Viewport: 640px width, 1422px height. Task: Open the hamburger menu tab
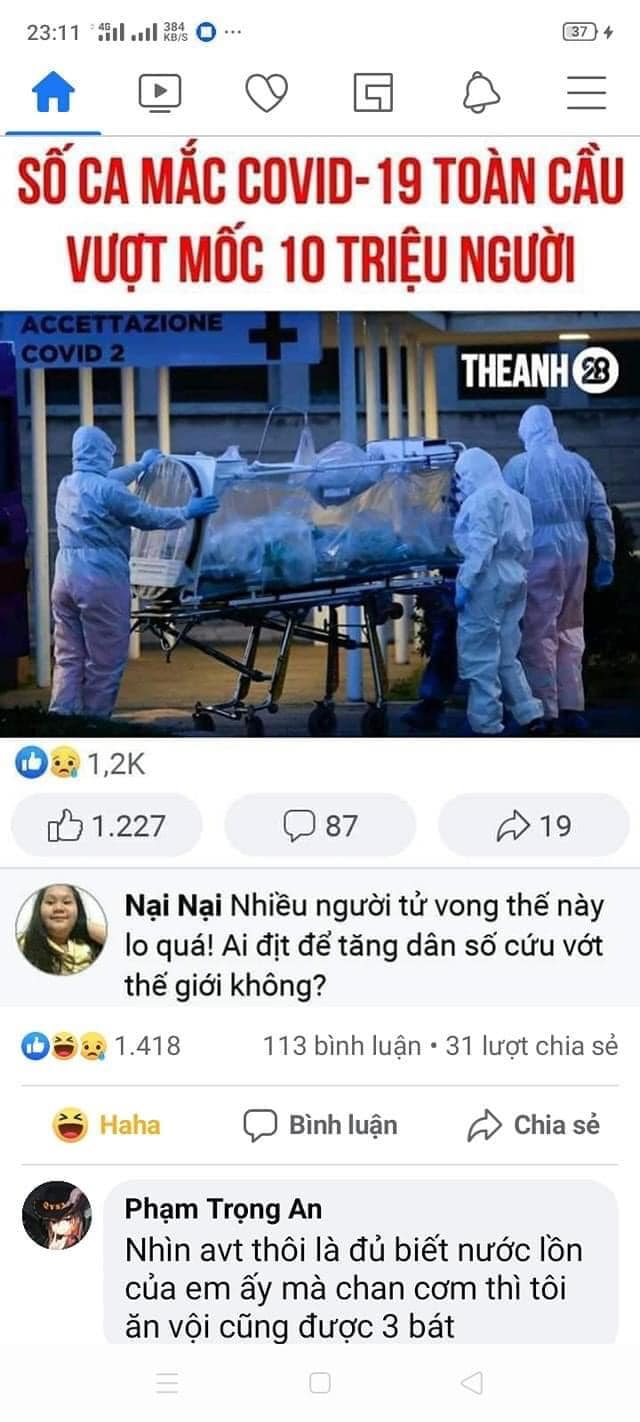[587, 93]
